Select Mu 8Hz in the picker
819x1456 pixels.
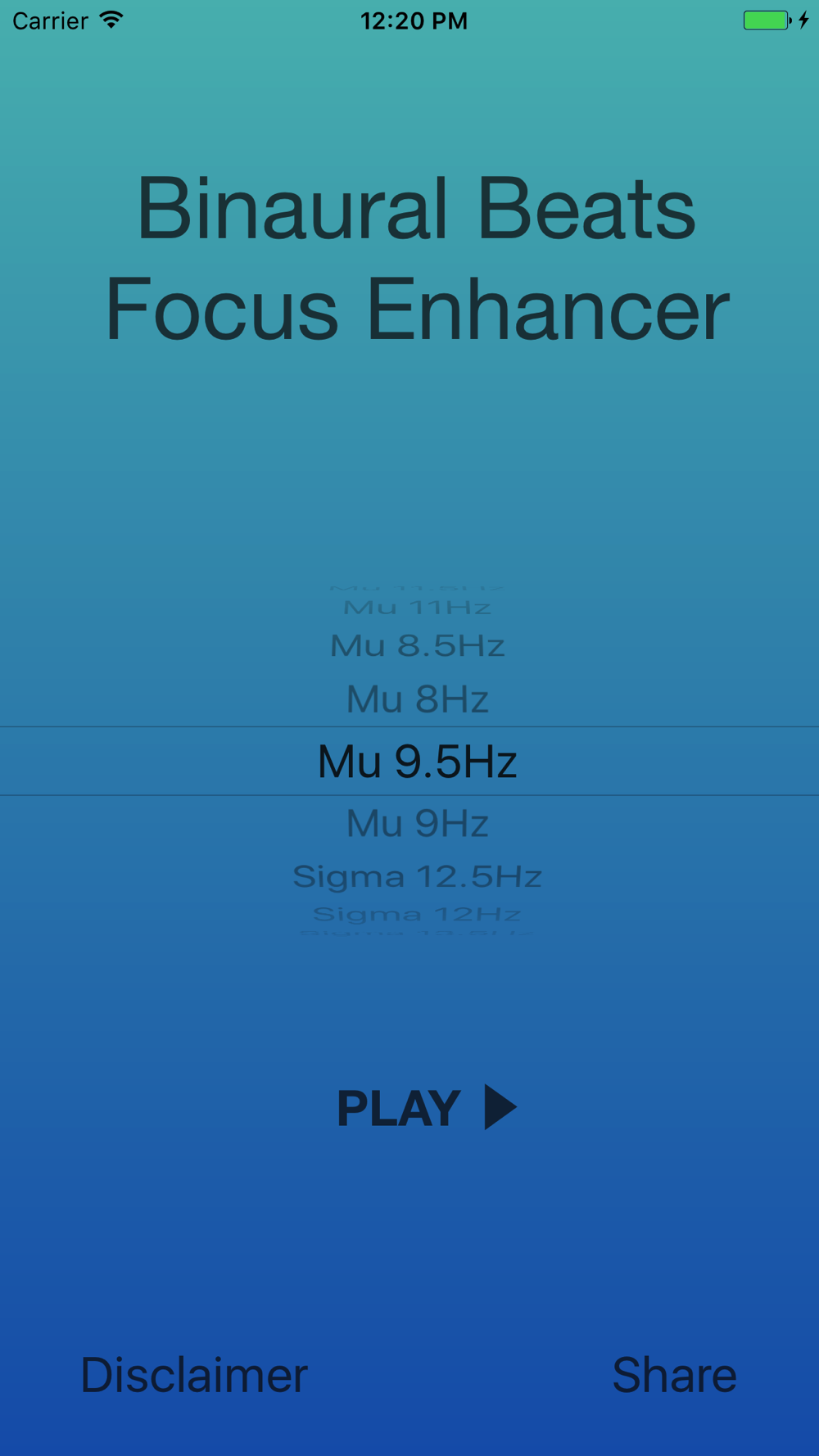point(418,699)
